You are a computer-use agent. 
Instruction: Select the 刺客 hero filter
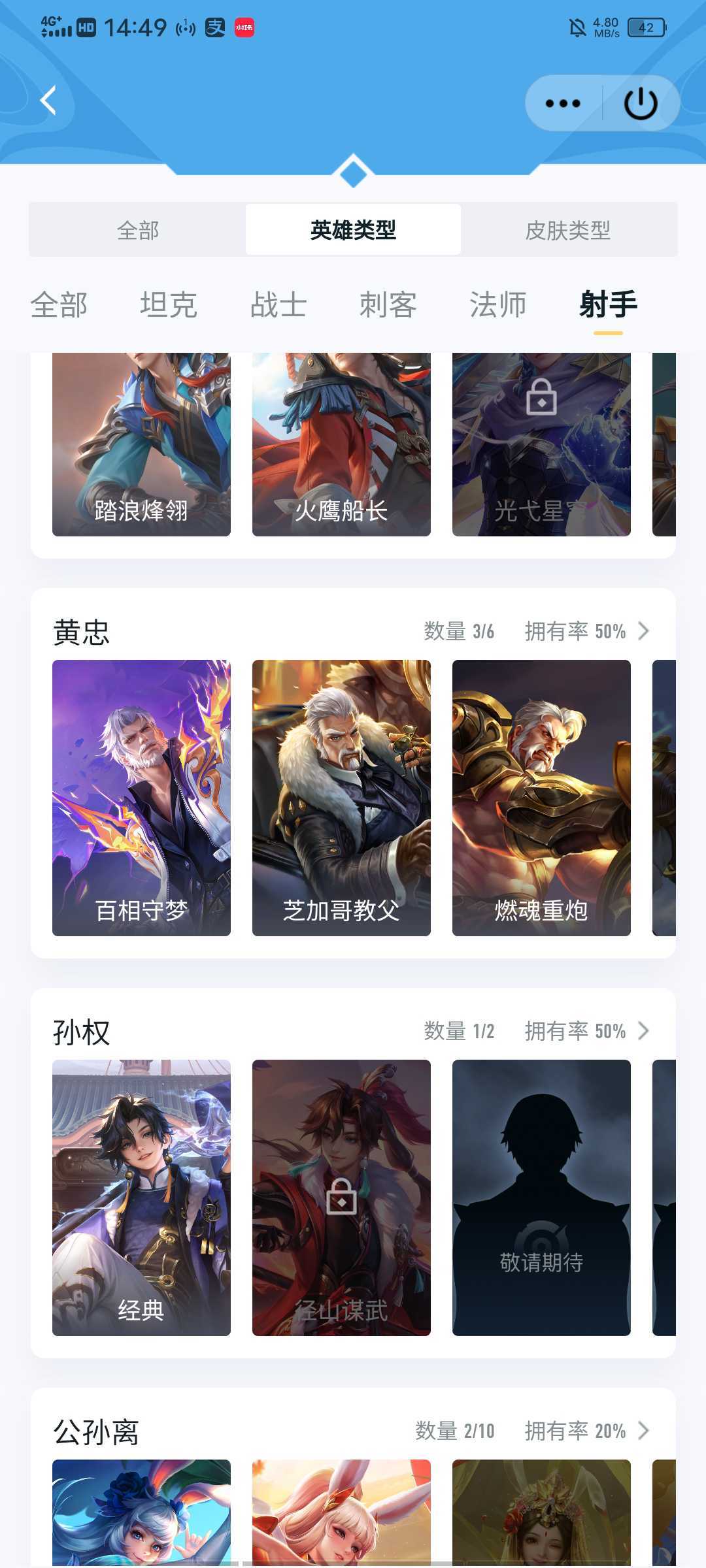[388, 305]
